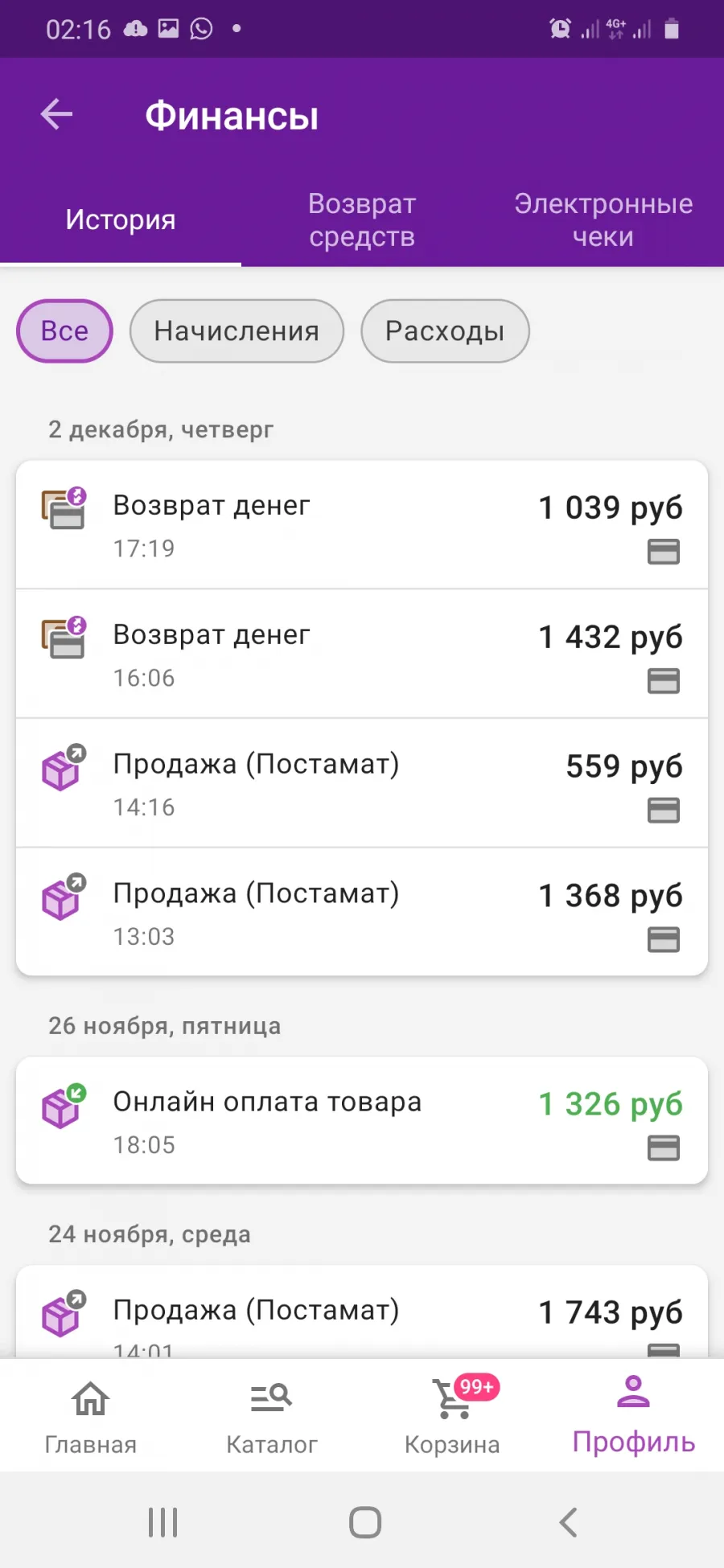724x1568 pixels.
Task: Switch to the Возврат средств tab
Action: [362, 220]
